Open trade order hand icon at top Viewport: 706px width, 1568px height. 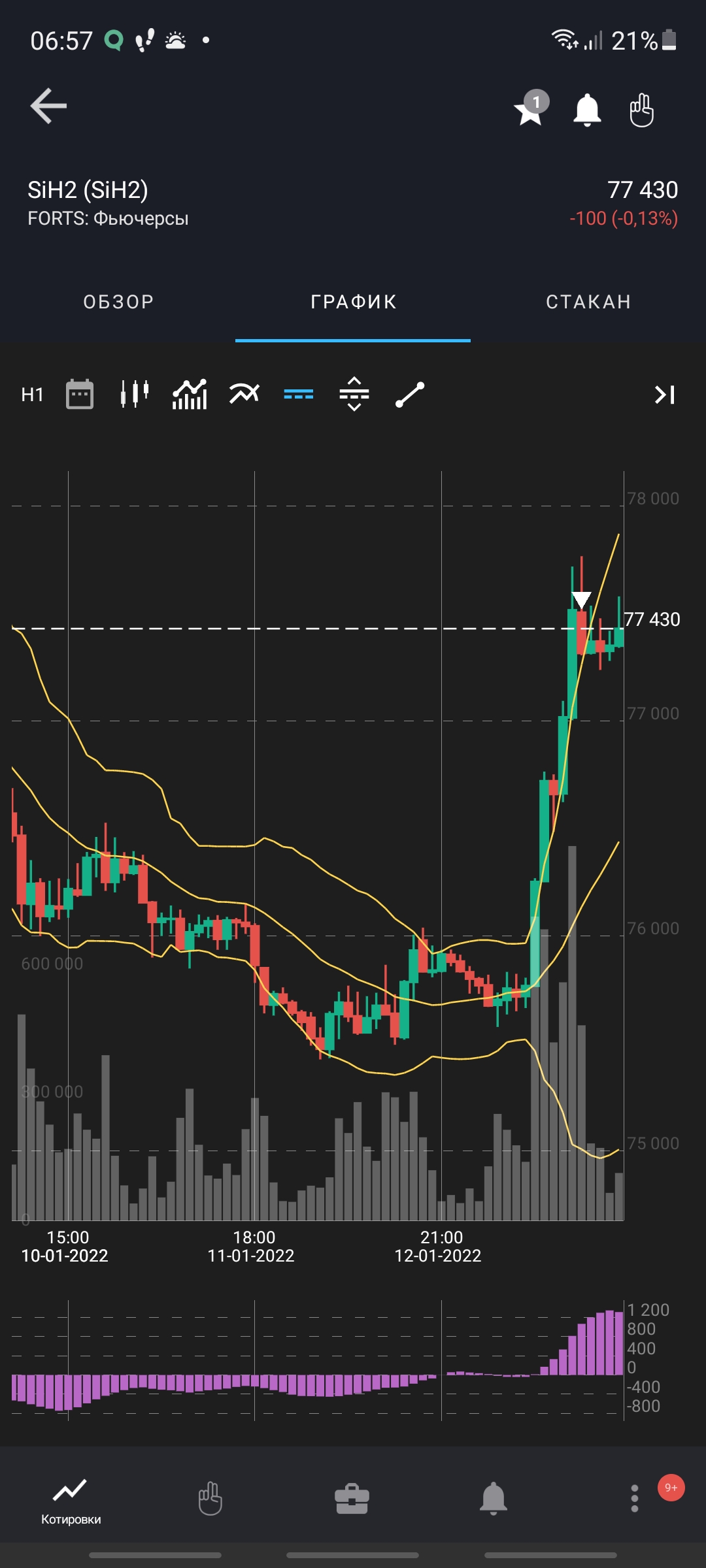pyautogui.click(x=642, y=110)
